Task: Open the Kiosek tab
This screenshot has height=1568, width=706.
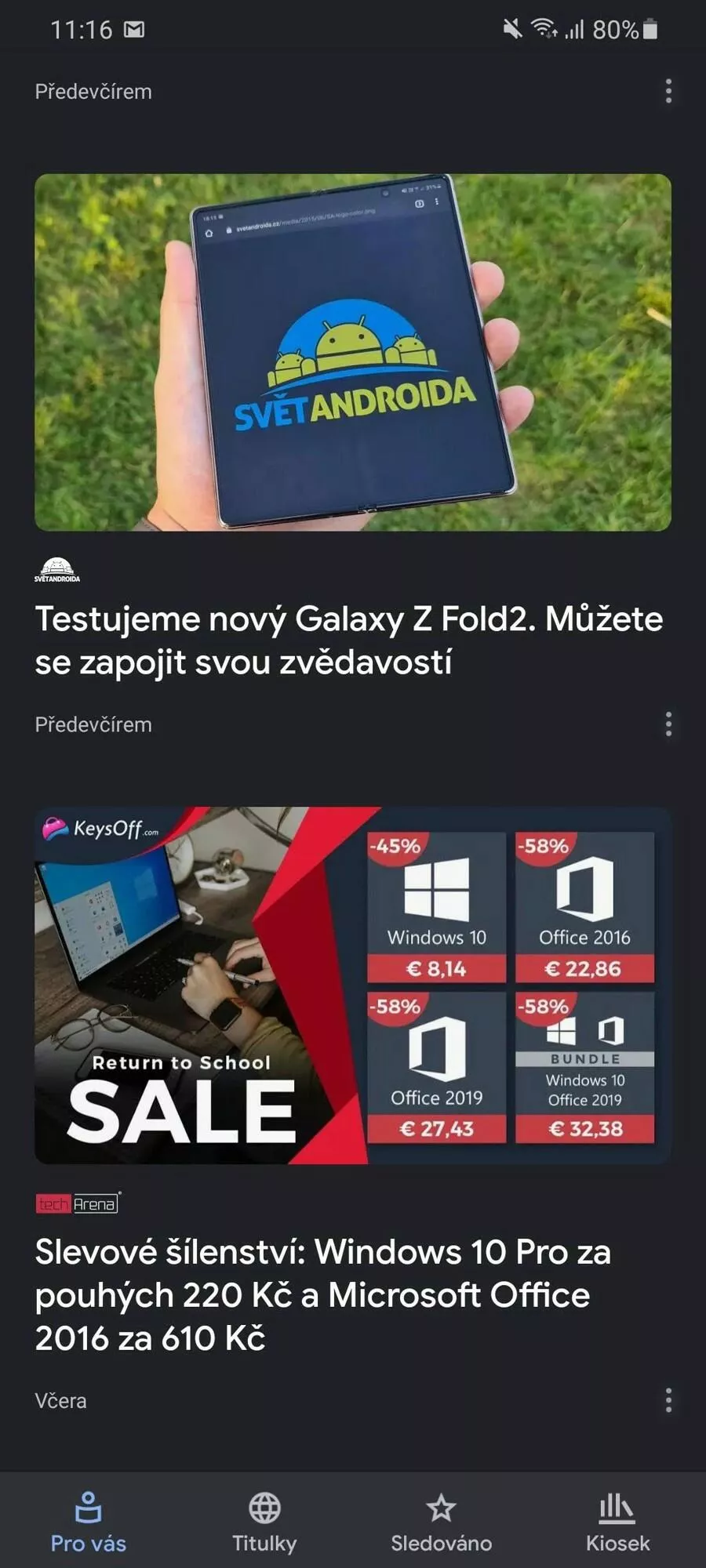Action: [617, 1522]
